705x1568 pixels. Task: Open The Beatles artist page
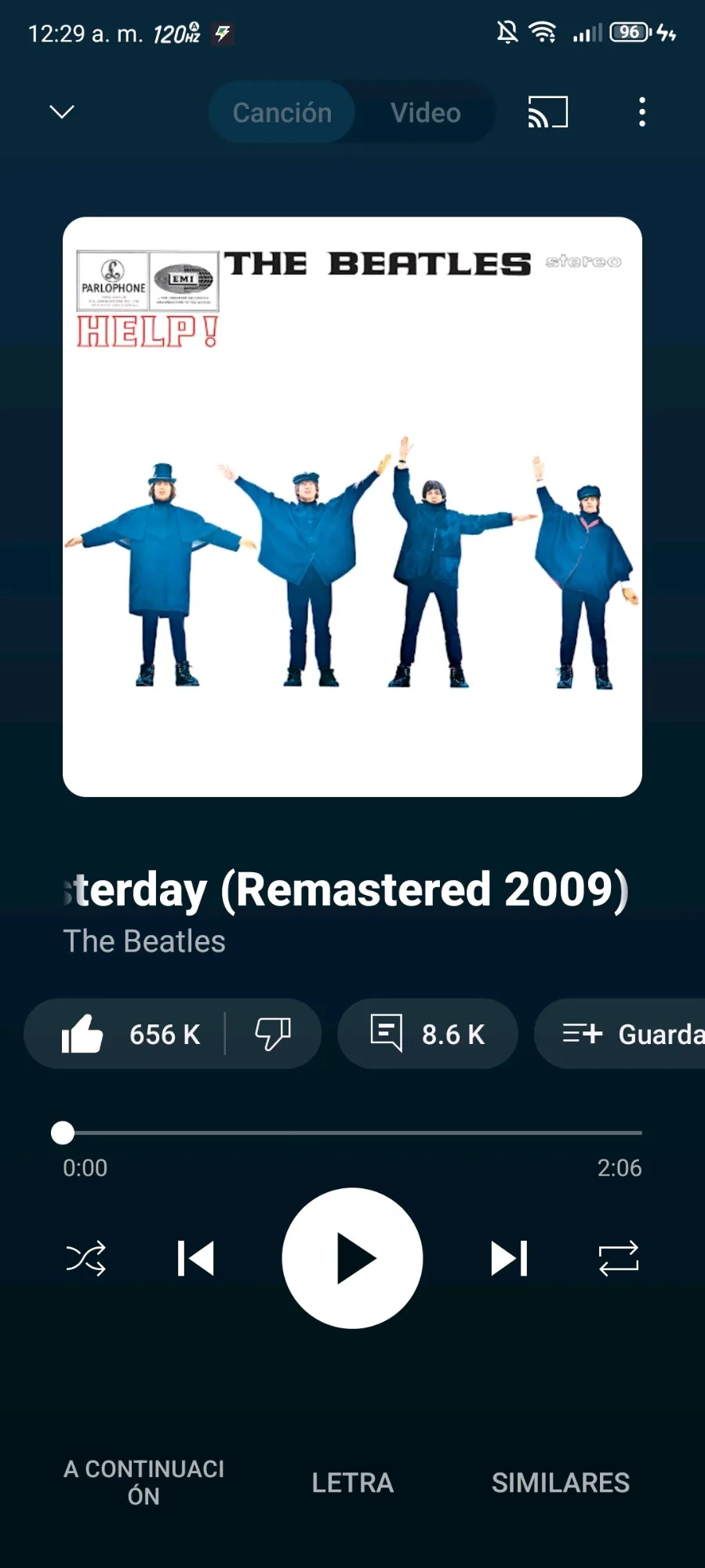[x=144, y=941]
